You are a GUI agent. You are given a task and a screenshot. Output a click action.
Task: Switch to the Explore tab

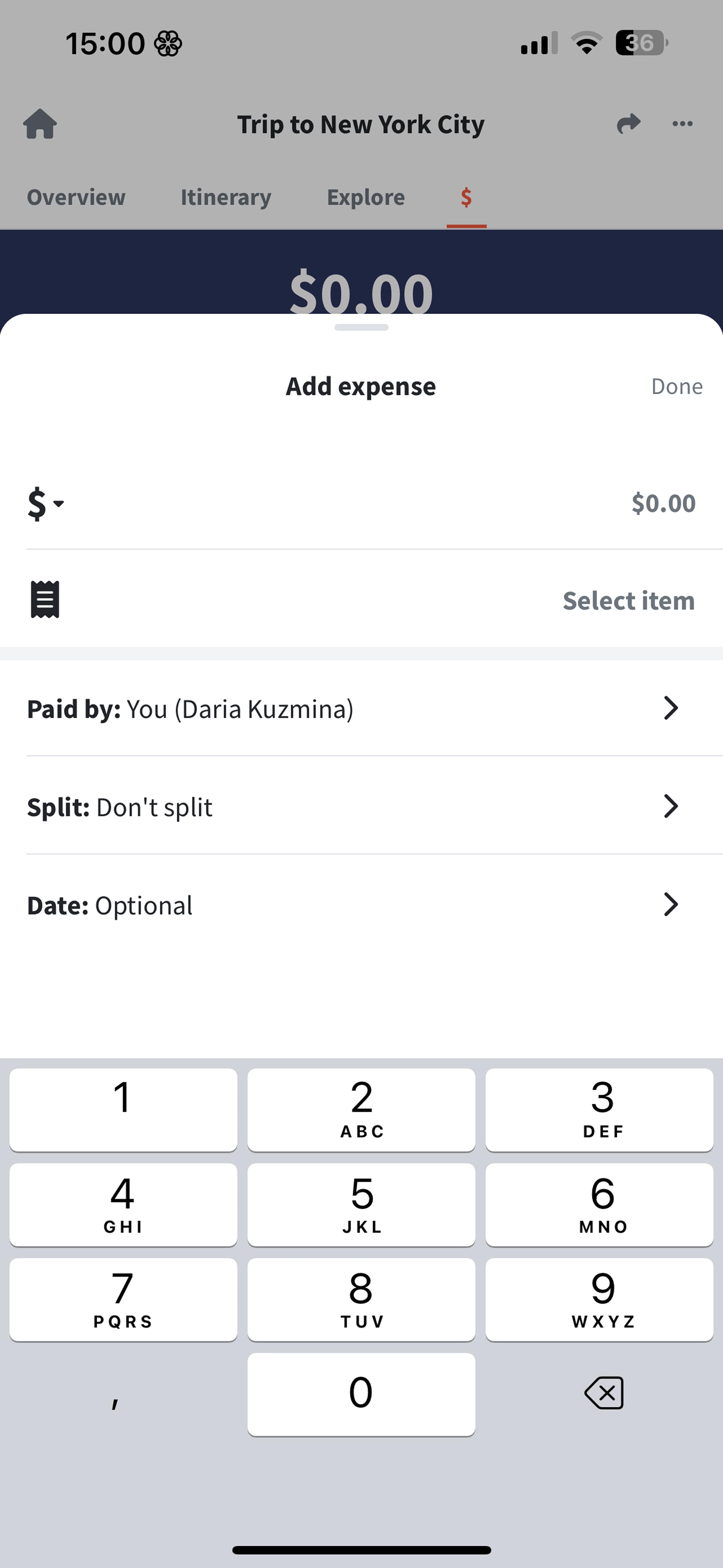tap(366, 197)
